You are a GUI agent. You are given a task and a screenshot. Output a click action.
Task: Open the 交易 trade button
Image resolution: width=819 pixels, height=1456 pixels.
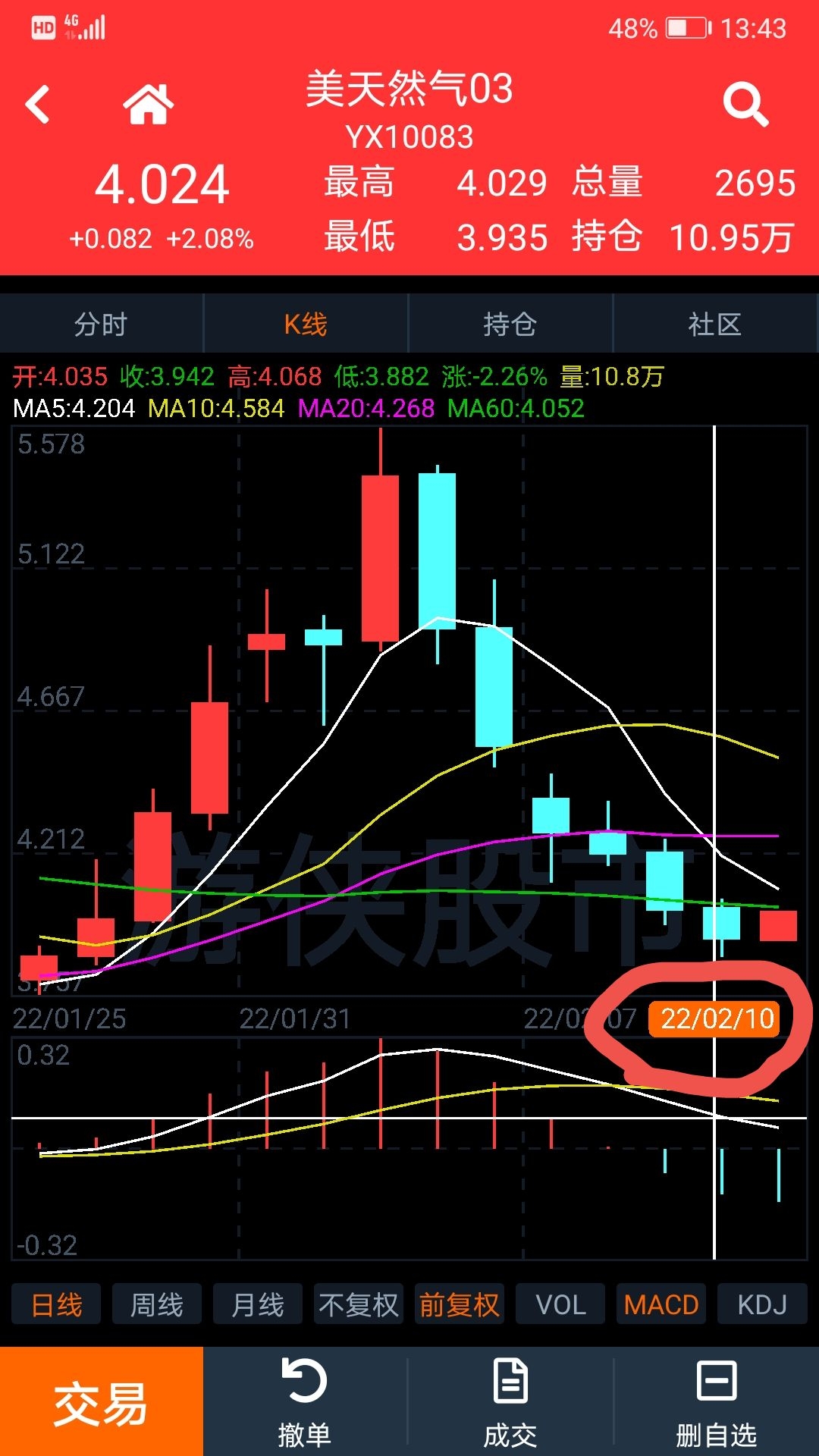click(102, 1401)
